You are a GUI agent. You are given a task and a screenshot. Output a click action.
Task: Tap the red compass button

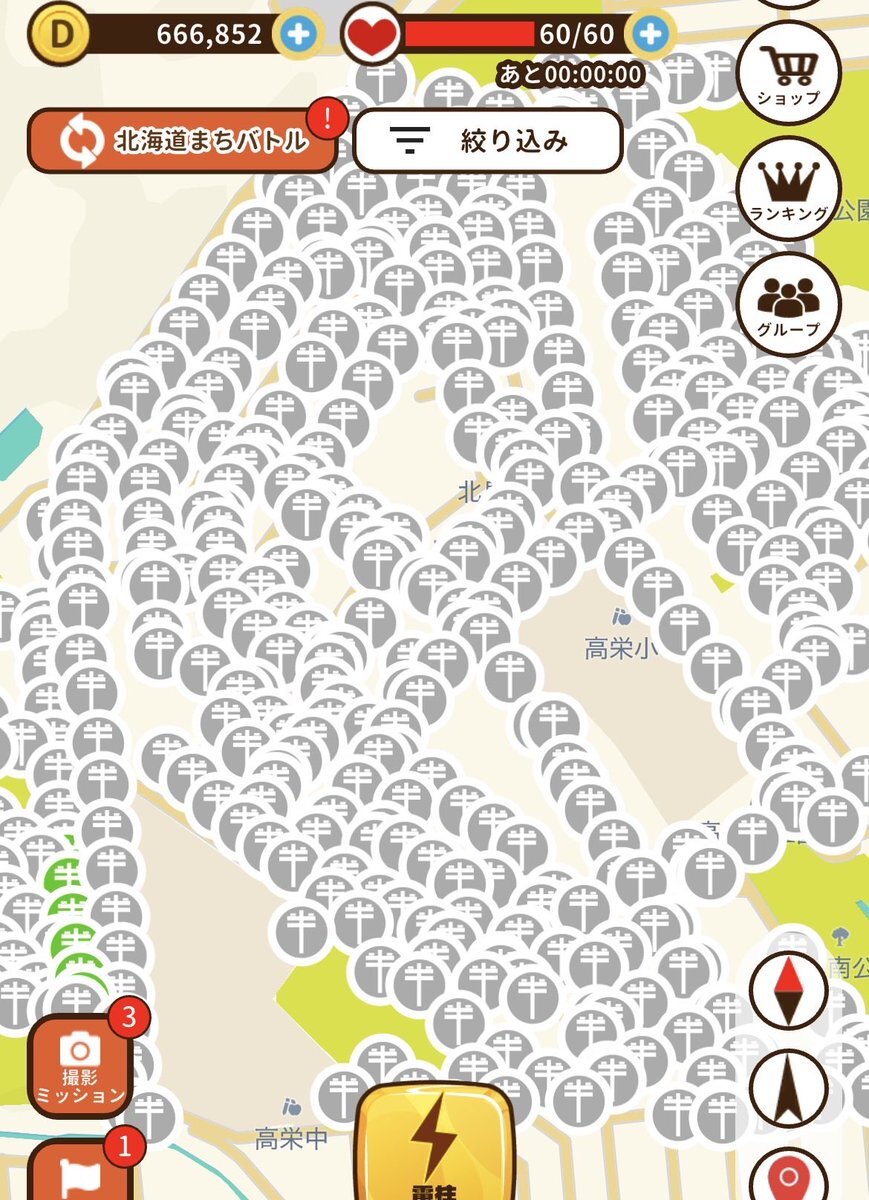click(x=788, y=990)
